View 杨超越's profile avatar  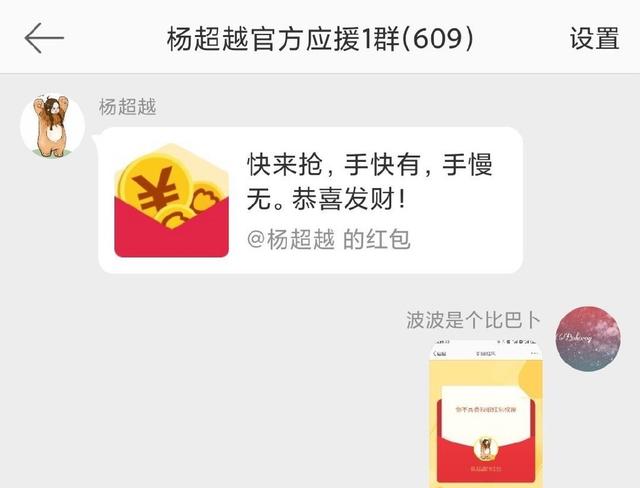(52, 125)
